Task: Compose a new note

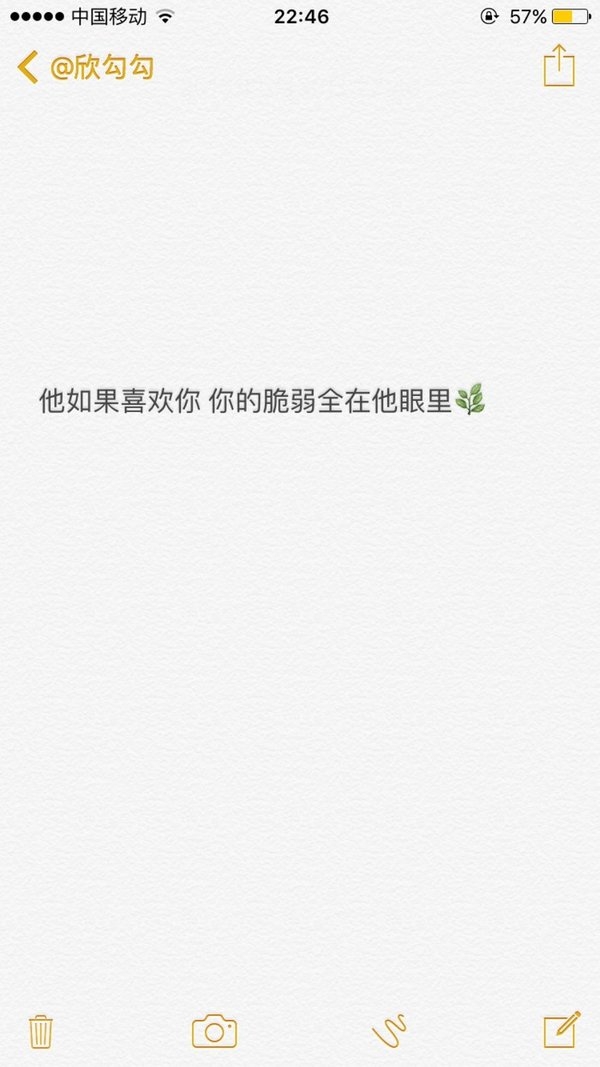Action: coord(562,1030)
